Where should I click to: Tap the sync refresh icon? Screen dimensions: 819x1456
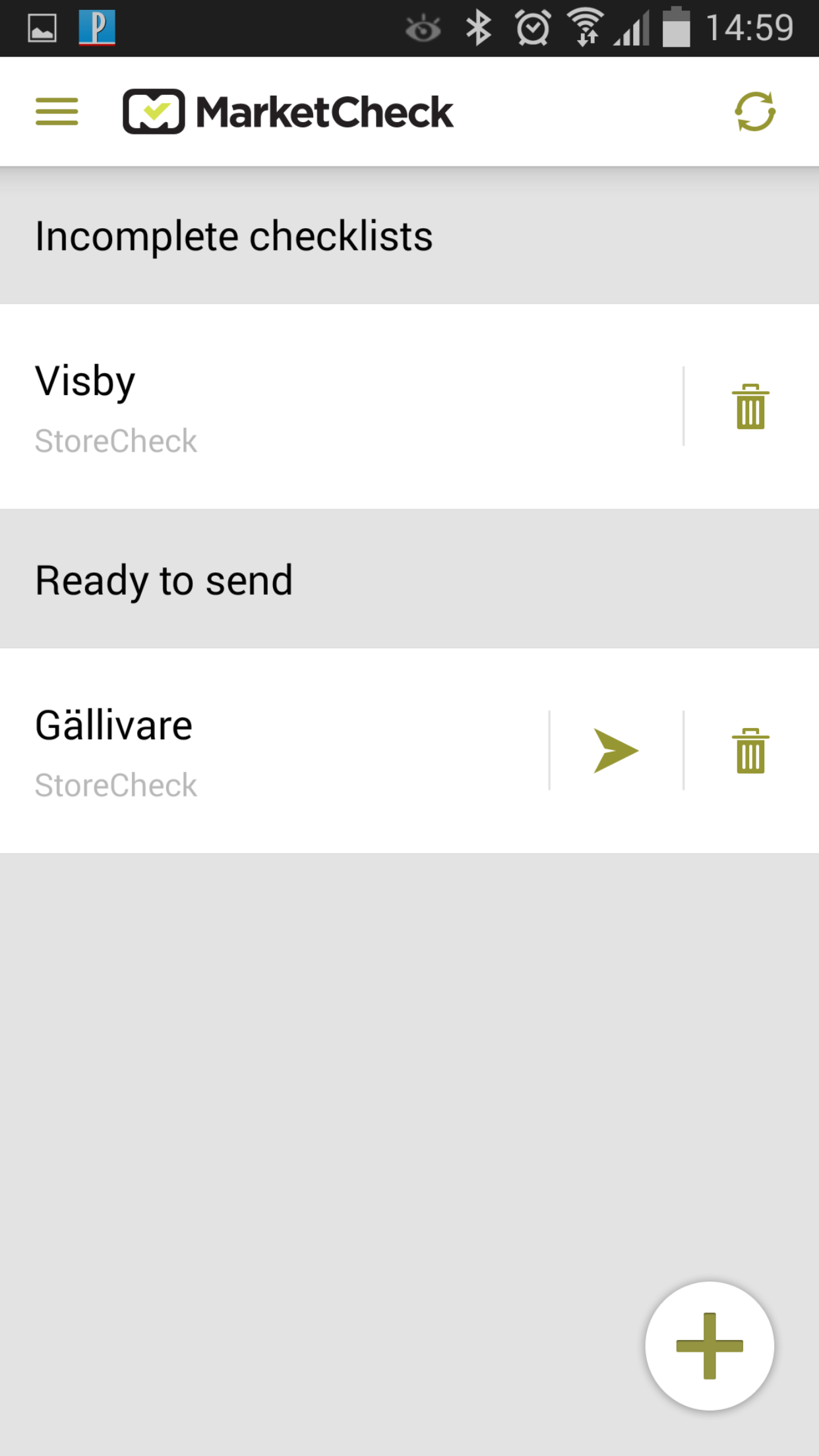tap(755, 111)
